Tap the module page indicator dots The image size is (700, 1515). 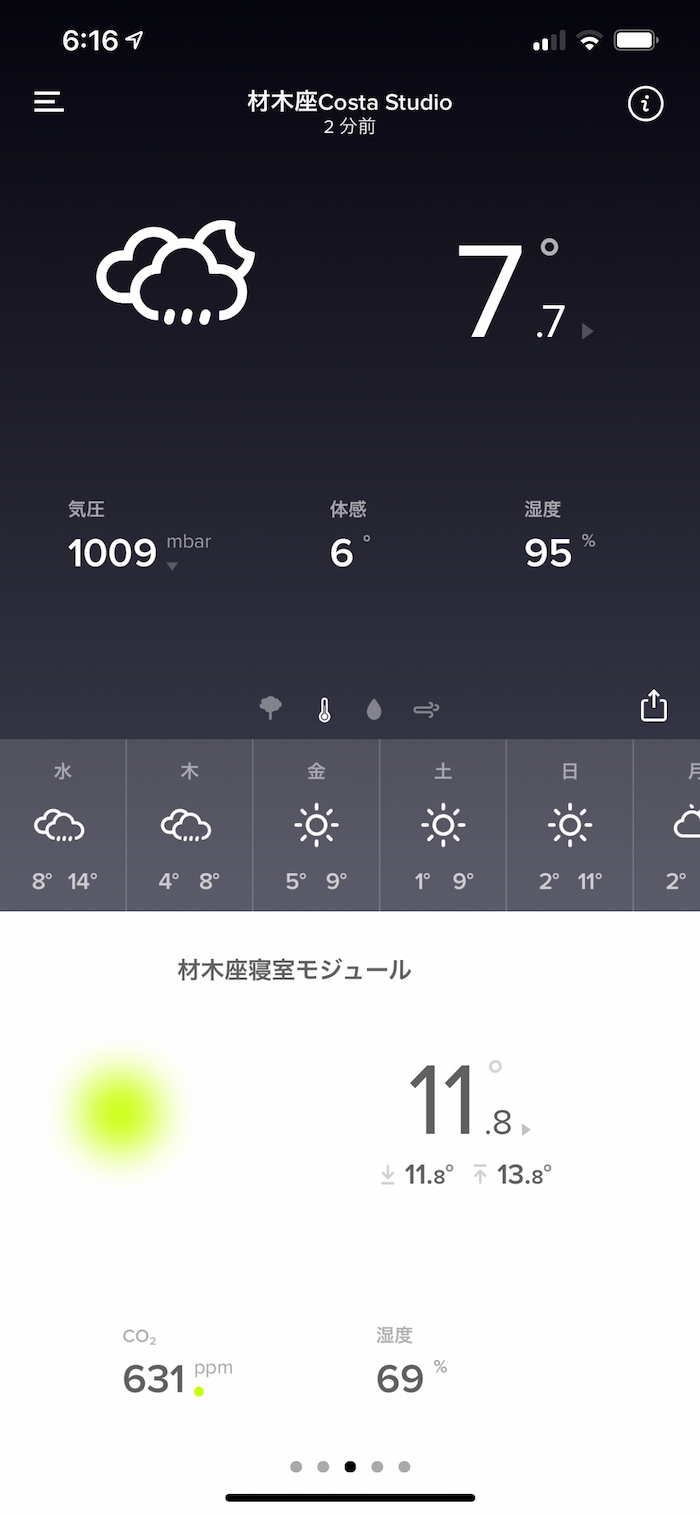pos(350,1467)
